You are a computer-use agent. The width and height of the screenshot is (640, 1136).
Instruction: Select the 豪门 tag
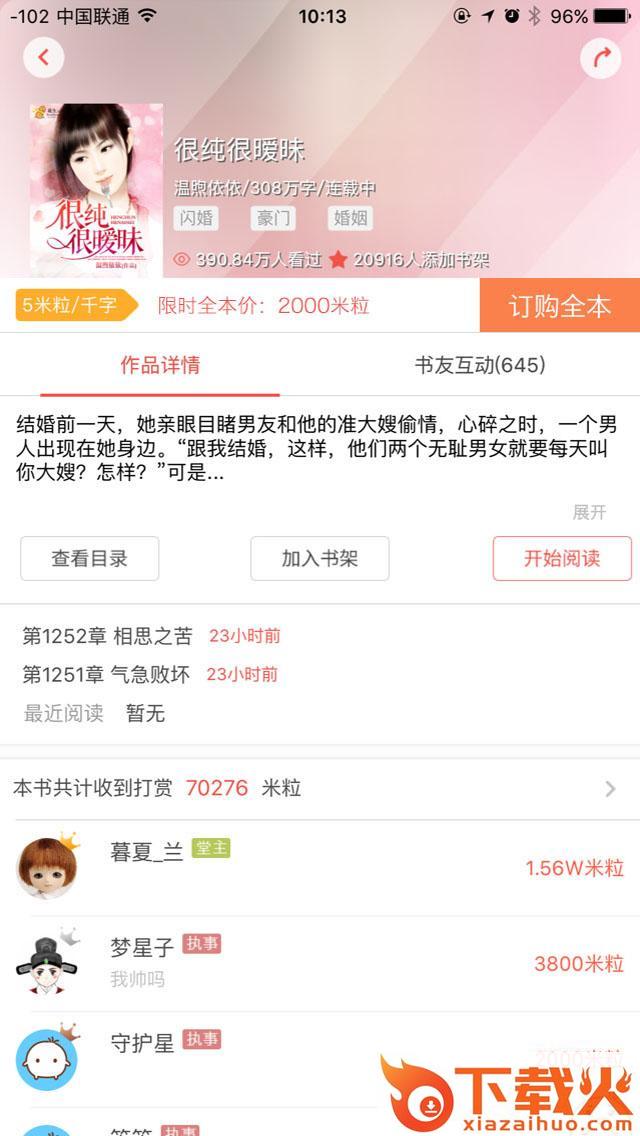(273, 218)
